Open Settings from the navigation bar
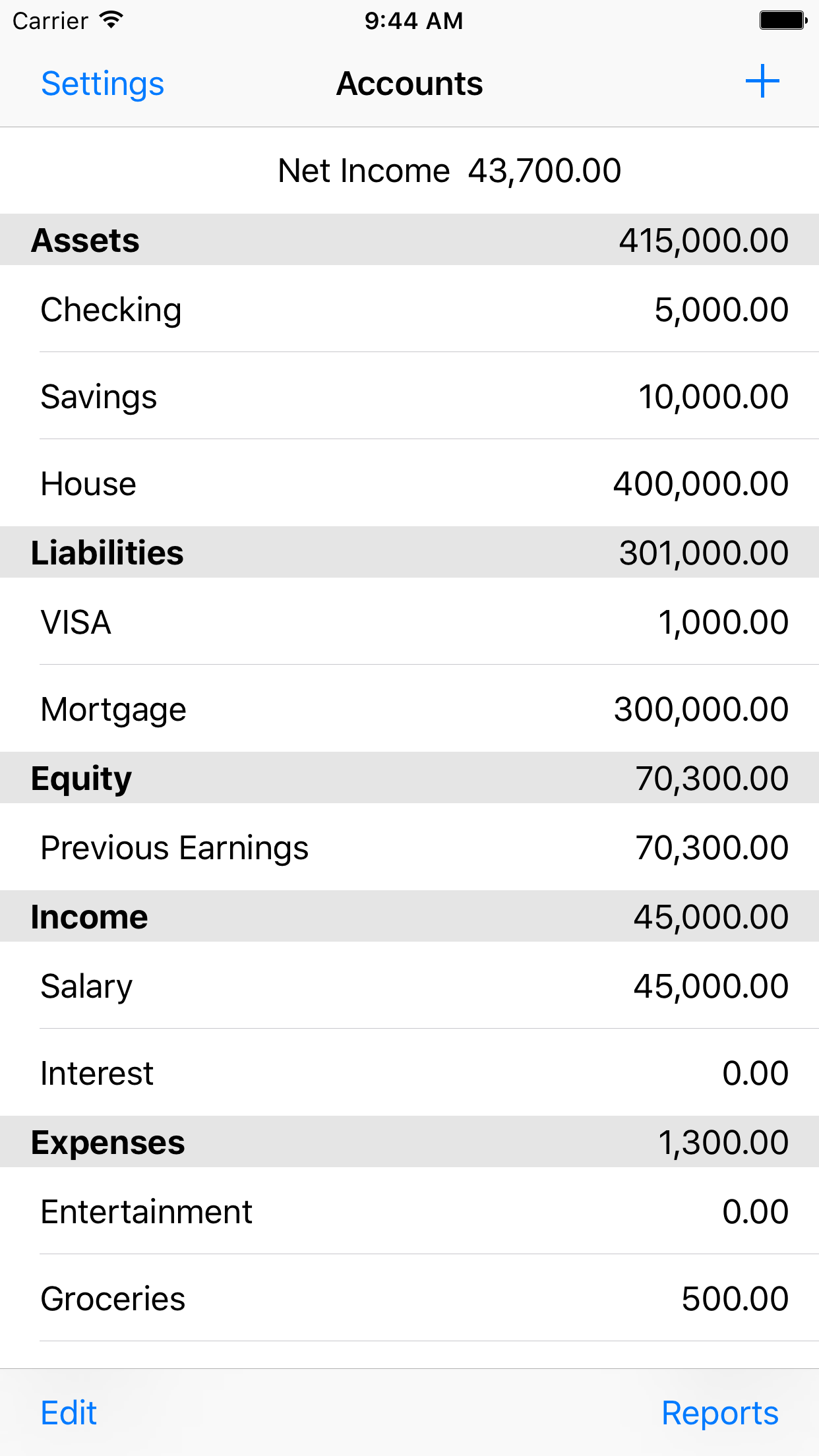This screenshot has width=819, height=1456. click(x=102, y=84)
